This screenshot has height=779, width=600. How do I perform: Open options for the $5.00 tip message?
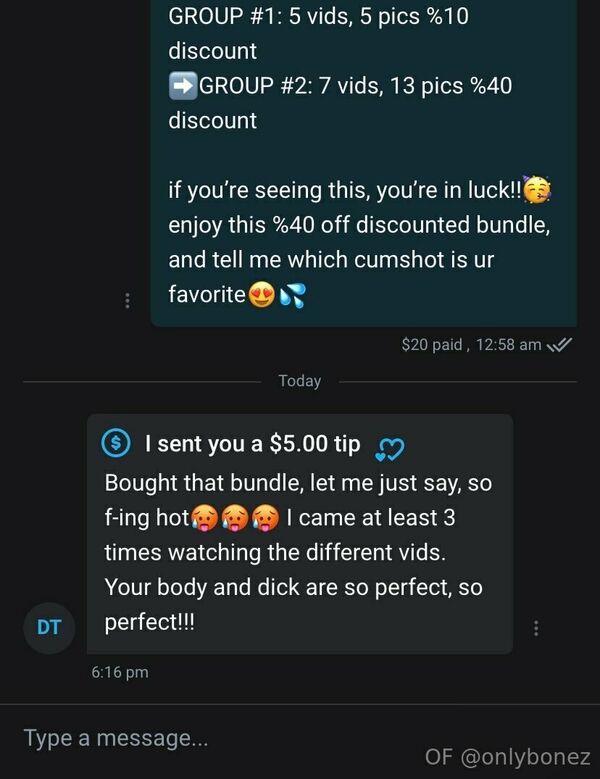[x=537, y=628]
